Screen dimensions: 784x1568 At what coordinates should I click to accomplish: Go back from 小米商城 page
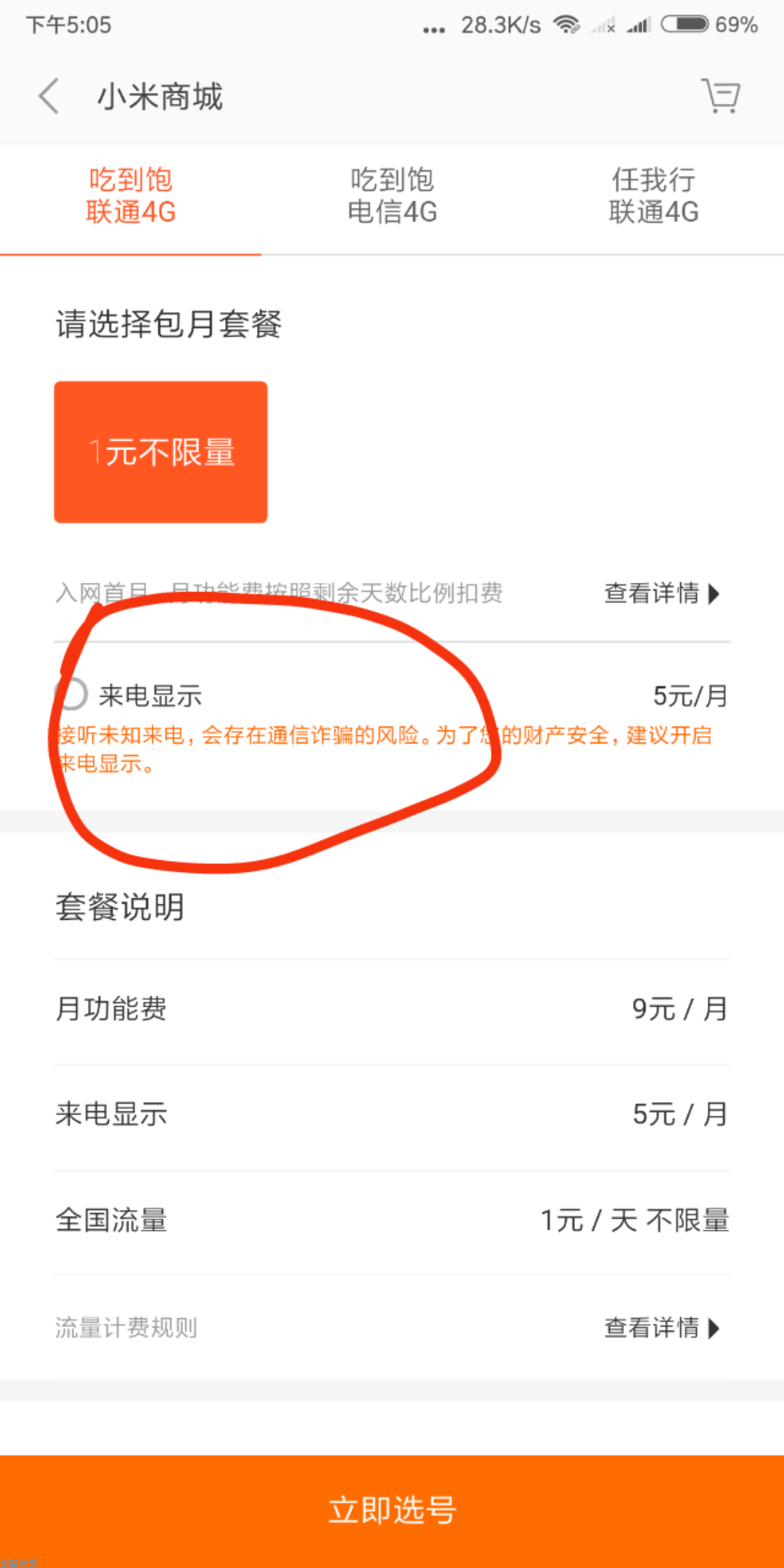(x=49, y=97)
